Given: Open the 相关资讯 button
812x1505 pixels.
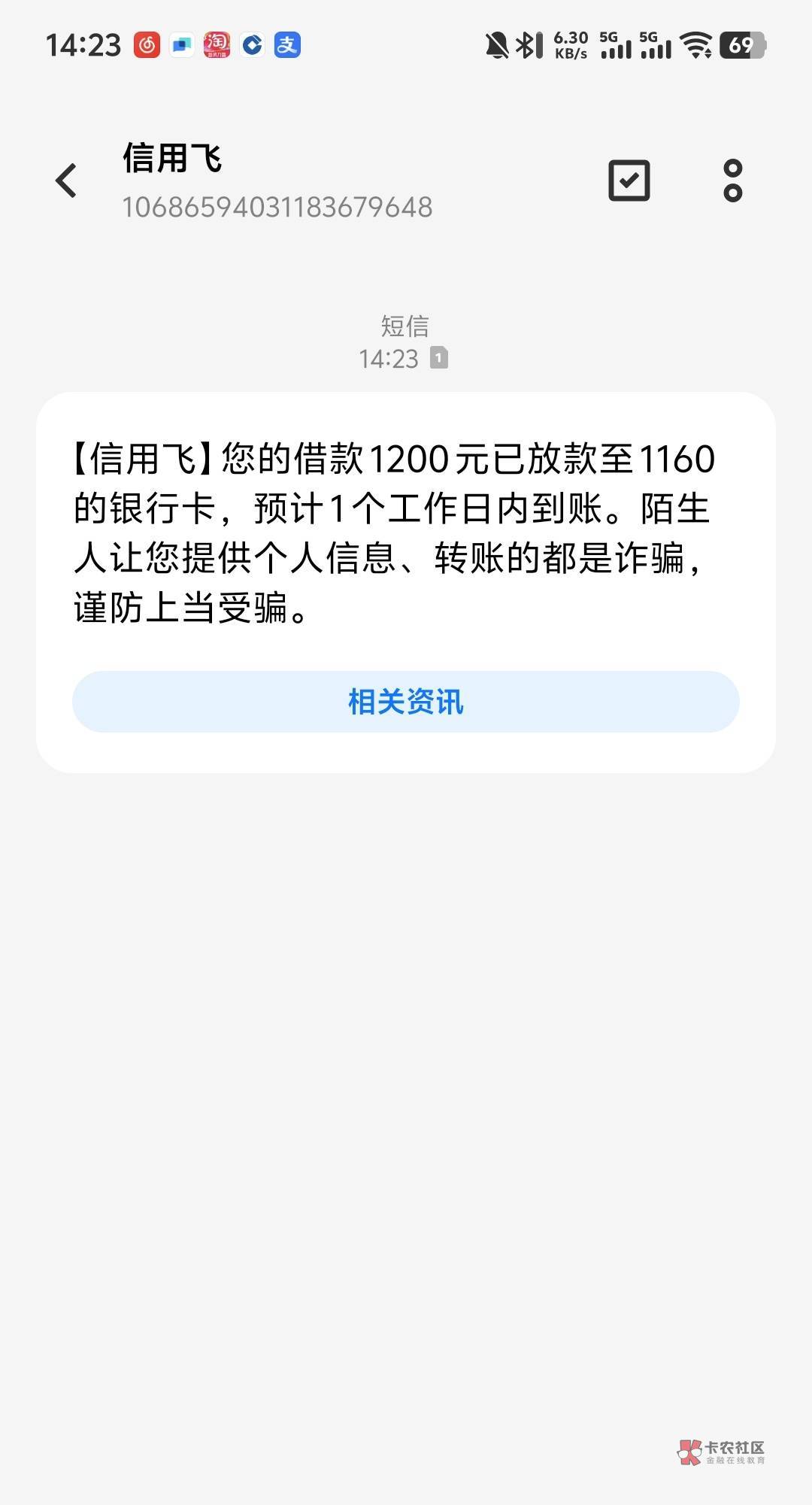Looking at the screenshot, I should coord(406,702).
